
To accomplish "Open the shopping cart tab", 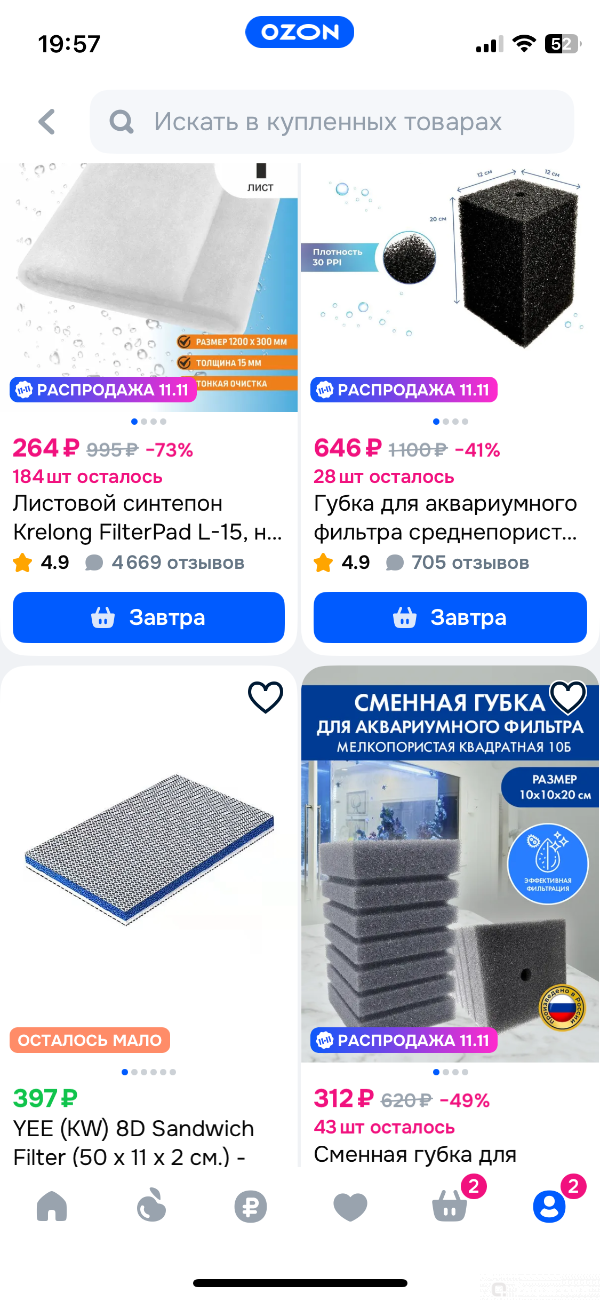I will pyautogui.click(x=449, y=1207).
